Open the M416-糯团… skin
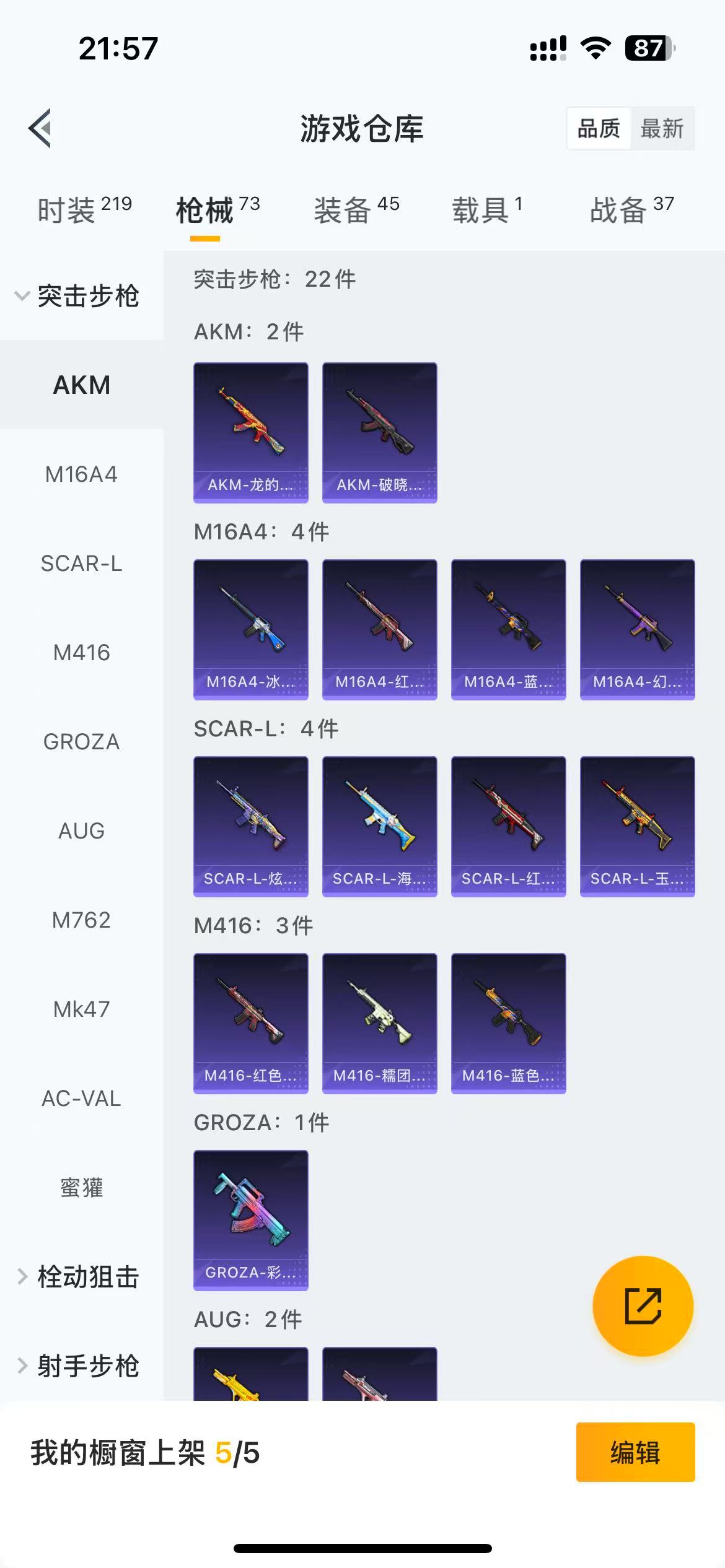 point(380,1023)
